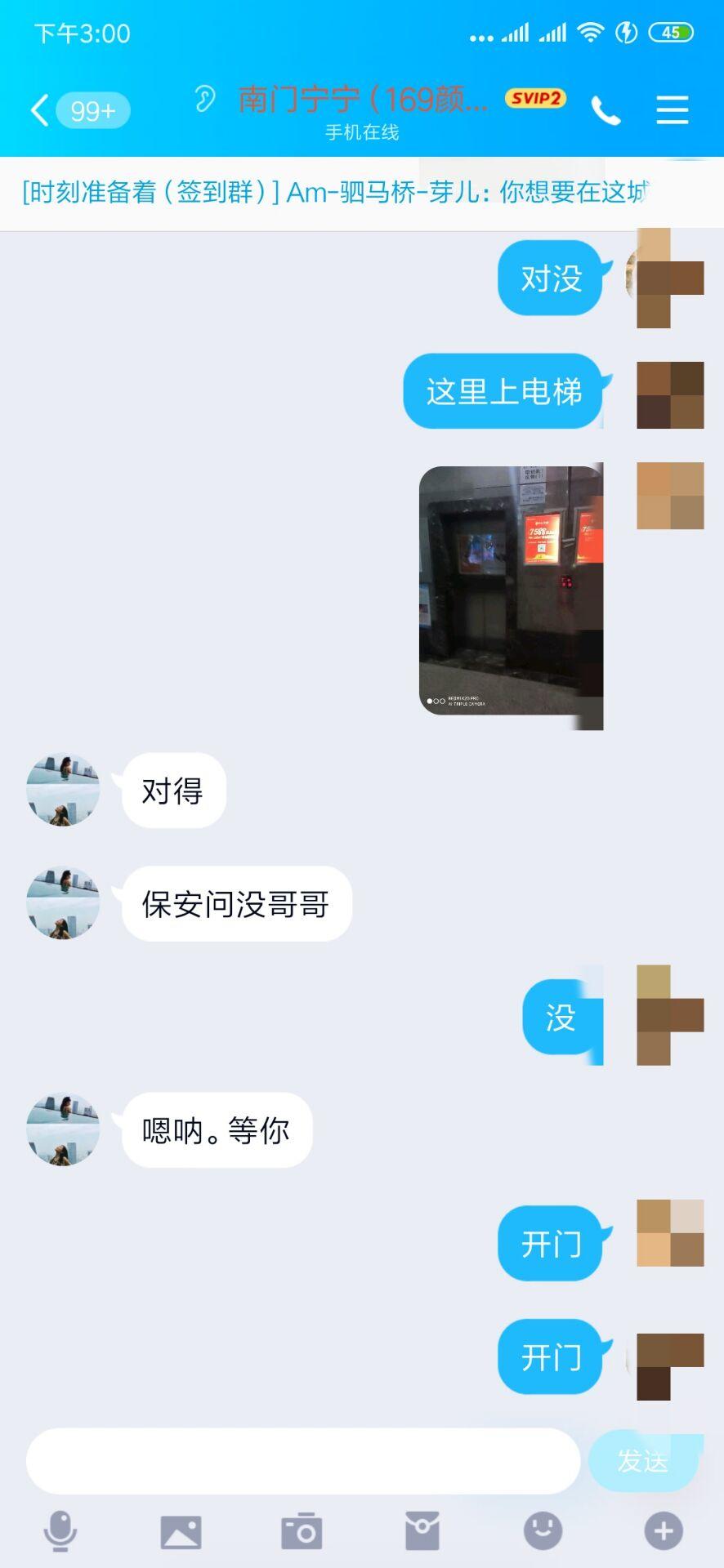The image size is (724, 1568).
Task: View the elevator photo in full
Action: tap(511, 590)
